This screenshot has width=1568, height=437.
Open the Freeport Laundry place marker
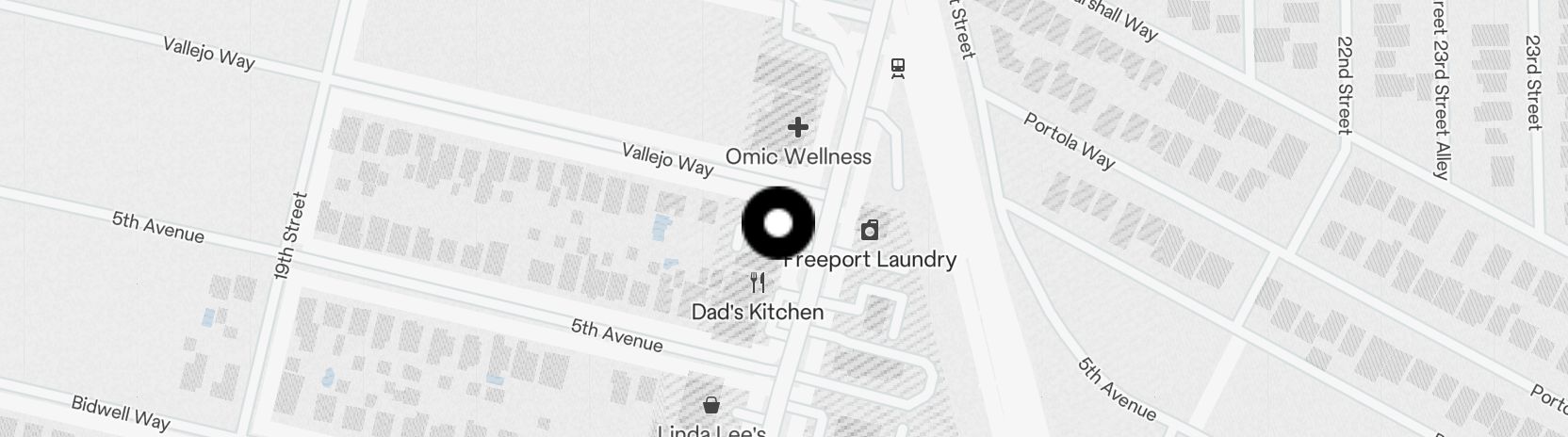(x=870, y=230)
